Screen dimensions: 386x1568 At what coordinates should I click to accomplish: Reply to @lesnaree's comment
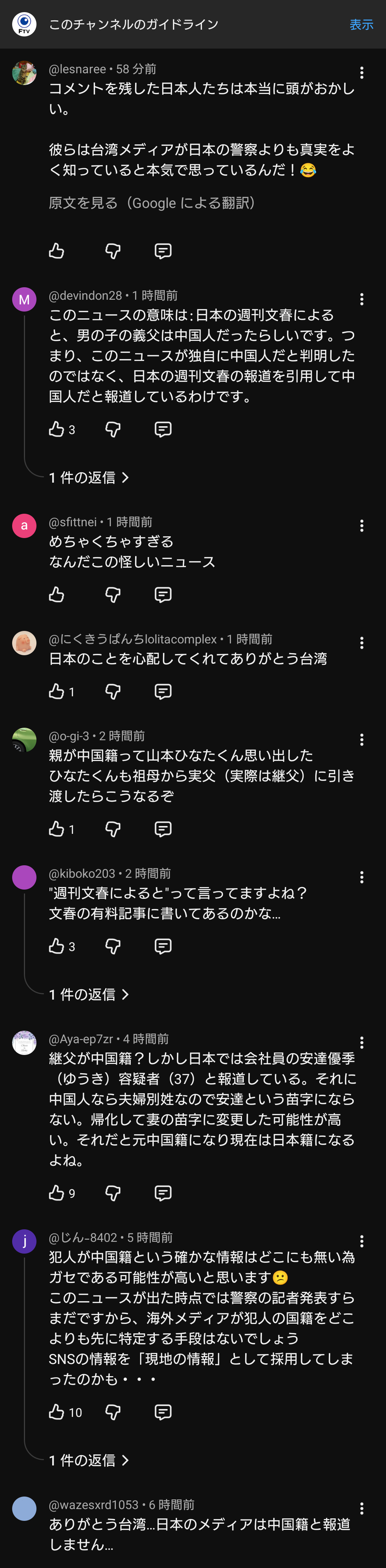163,251
